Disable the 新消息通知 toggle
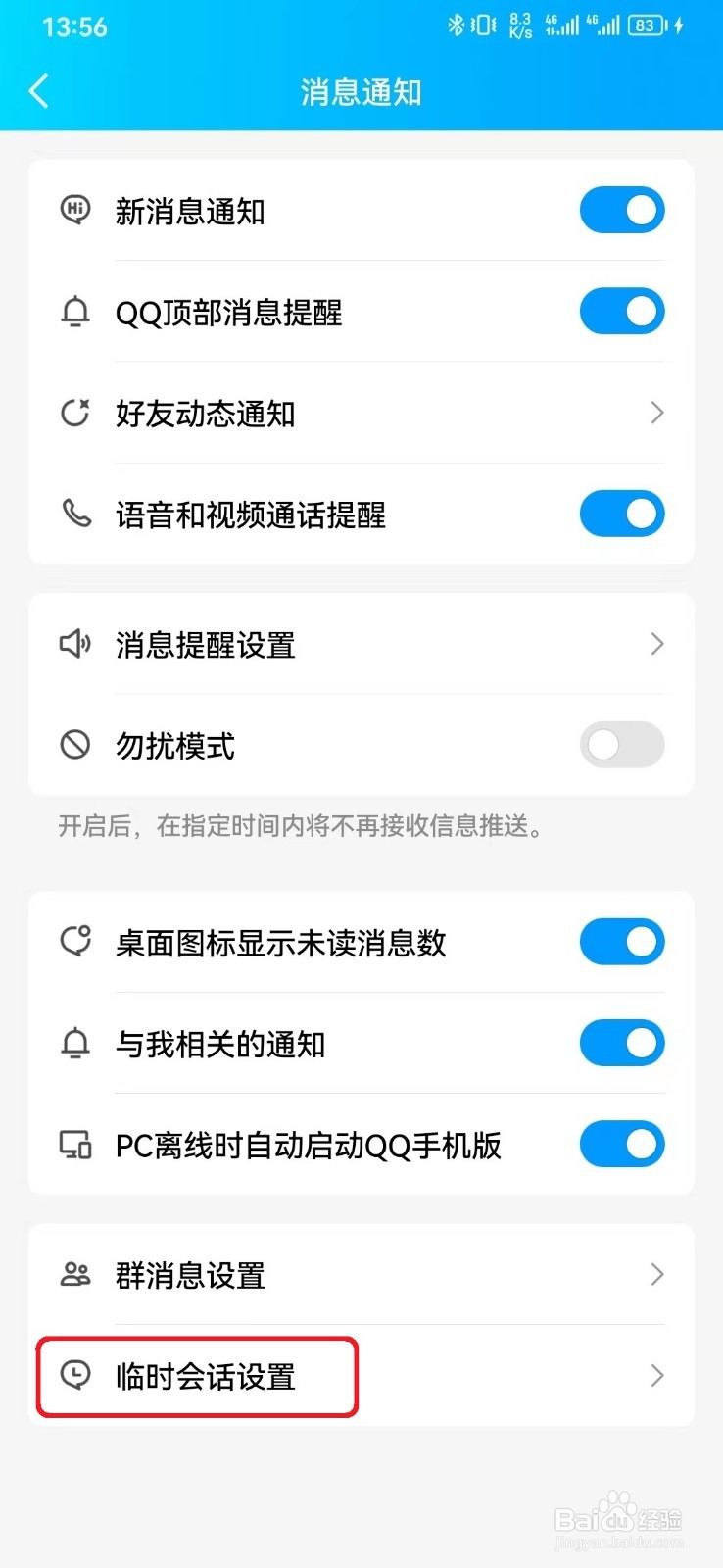The width and height of the screenshot is (723, 1568). tap(622, 210)
